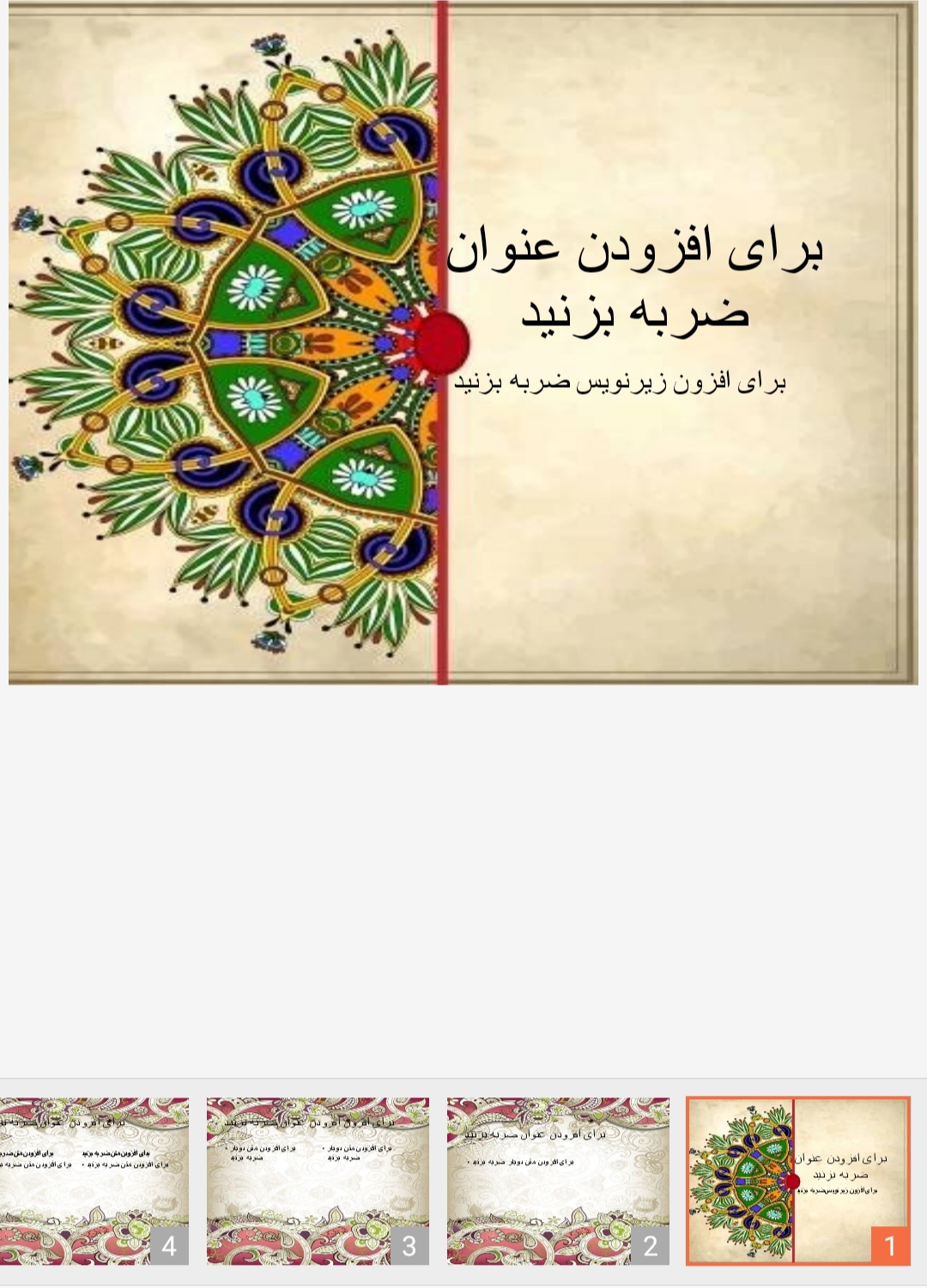The height and width of the screenshot is (1288, 927).
Task: Tap the title placeholder to add a title
Action: [635, 279]
